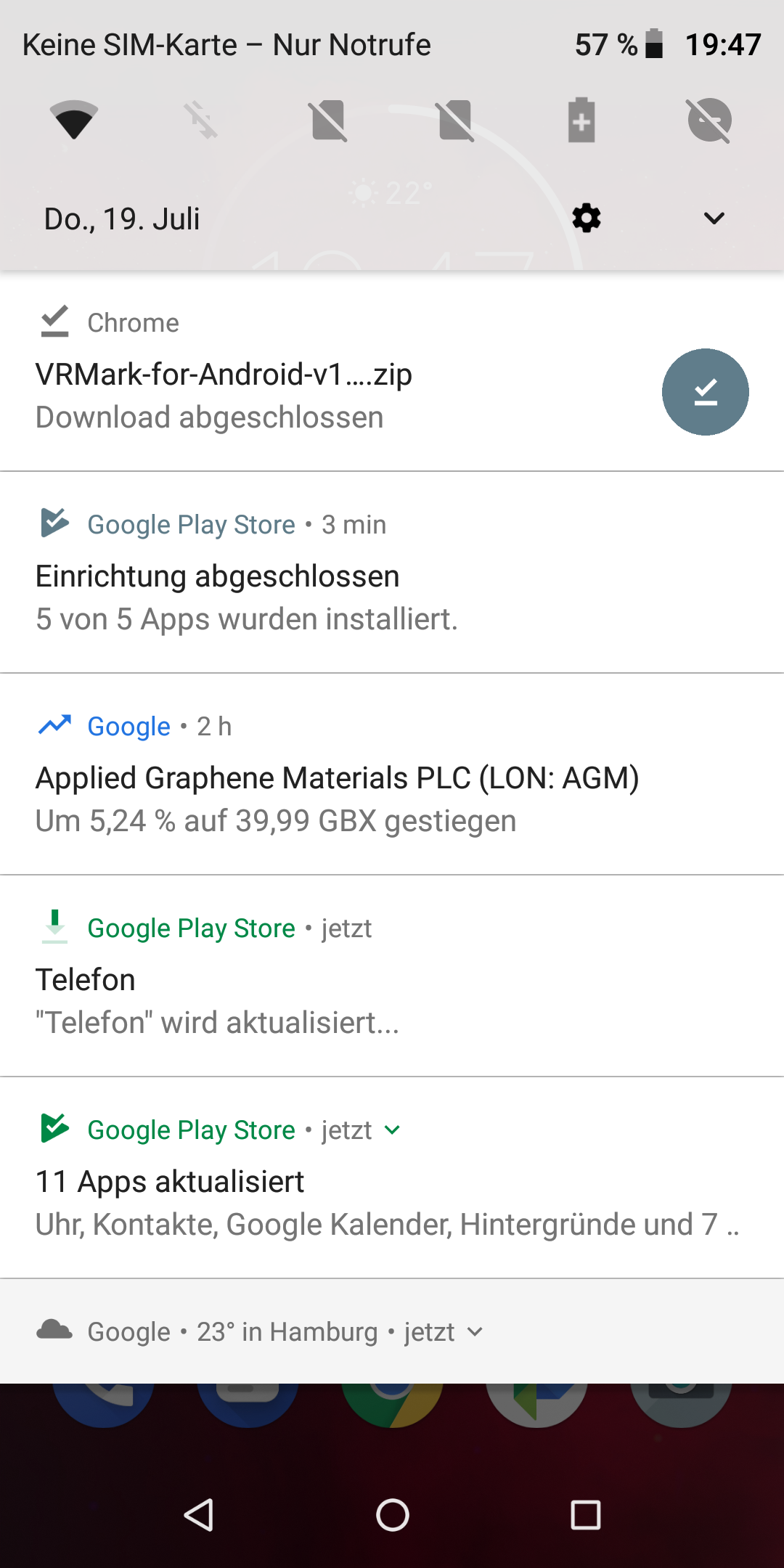The width and height of the screenshot is (784, 1568).
Task: Go back with the navigation bar
Action: 198,1515
